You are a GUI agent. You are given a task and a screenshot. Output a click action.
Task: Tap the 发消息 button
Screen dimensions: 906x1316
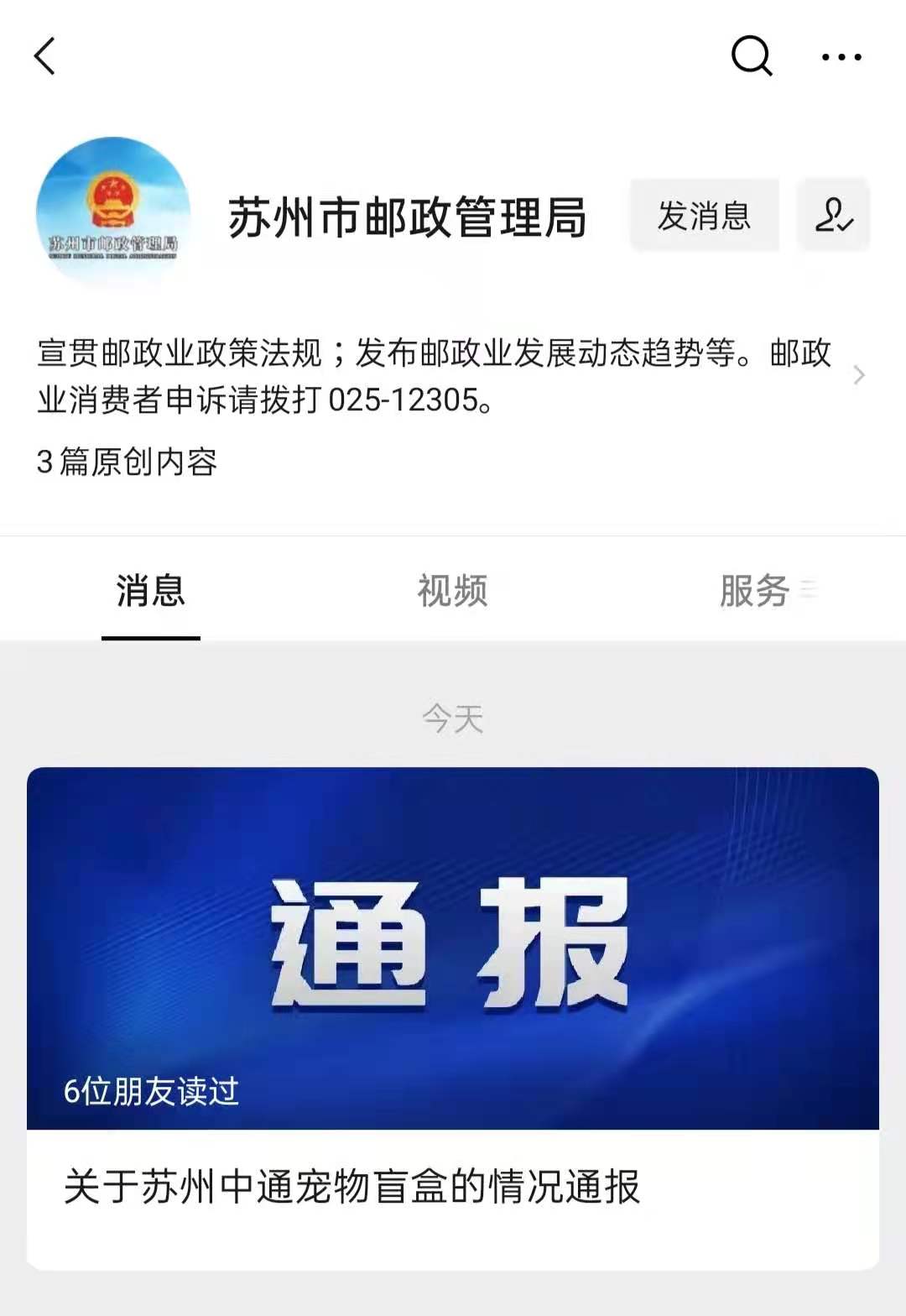click(x=704, y=216)
